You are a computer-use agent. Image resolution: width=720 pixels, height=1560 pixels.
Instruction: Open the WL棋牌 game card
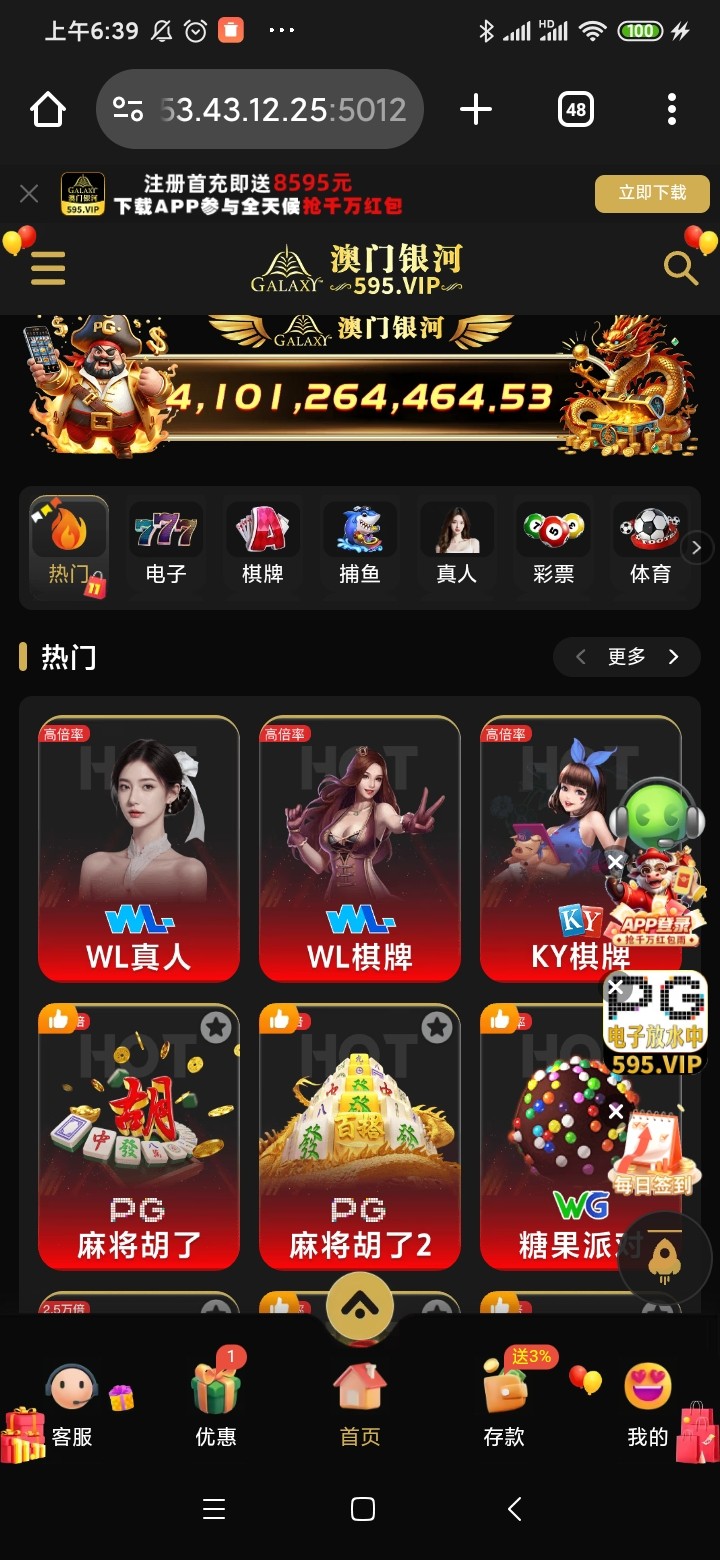(x=359, y=848)
